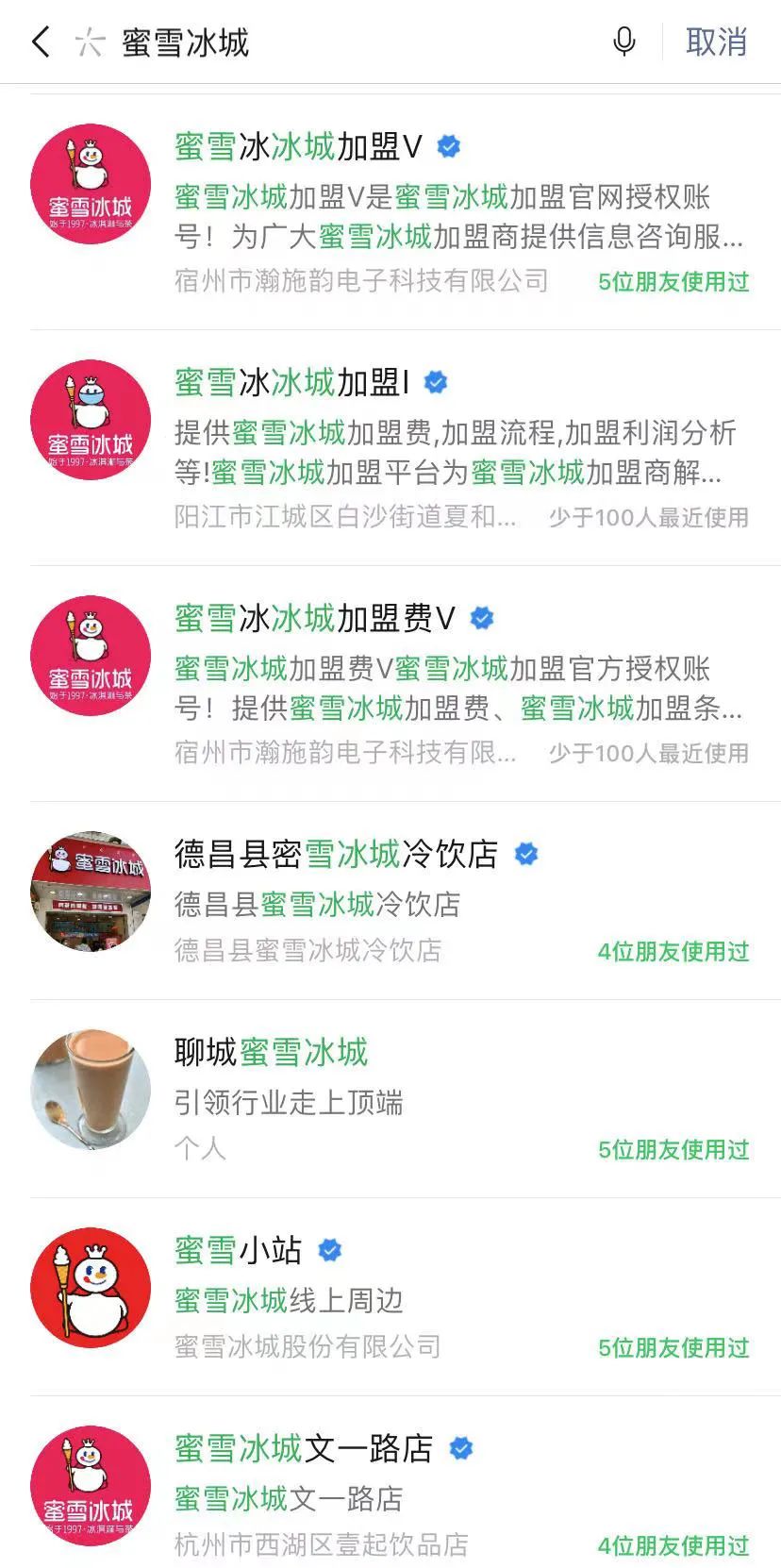Image resolution: width=781 pixels, height=1568 pixels.
Task: Open the 蜜雪冰冰城加盟V mini program
Action: coord(406,212)
